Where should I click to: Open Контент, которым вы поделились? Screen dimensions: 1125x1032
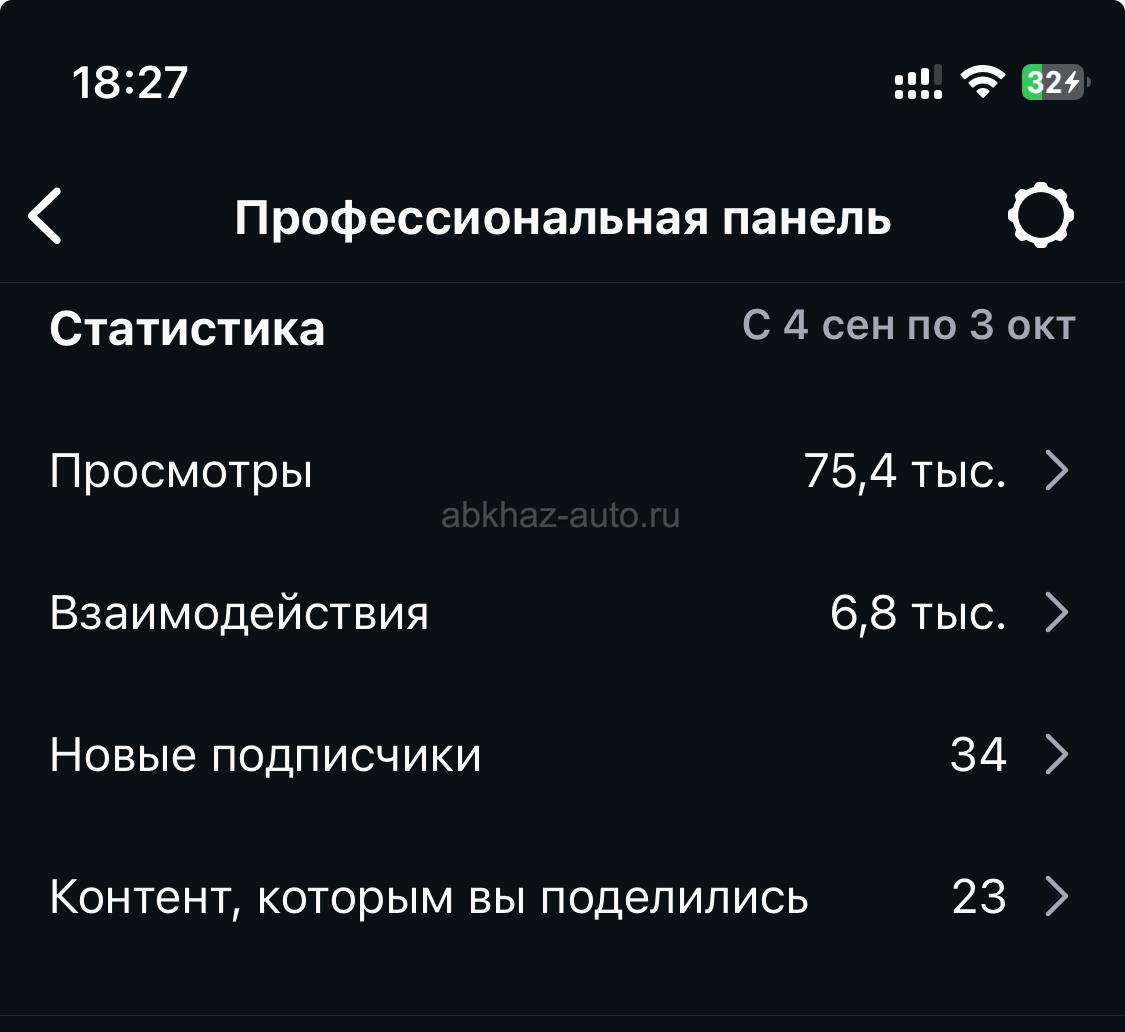(x=560, y=897)
